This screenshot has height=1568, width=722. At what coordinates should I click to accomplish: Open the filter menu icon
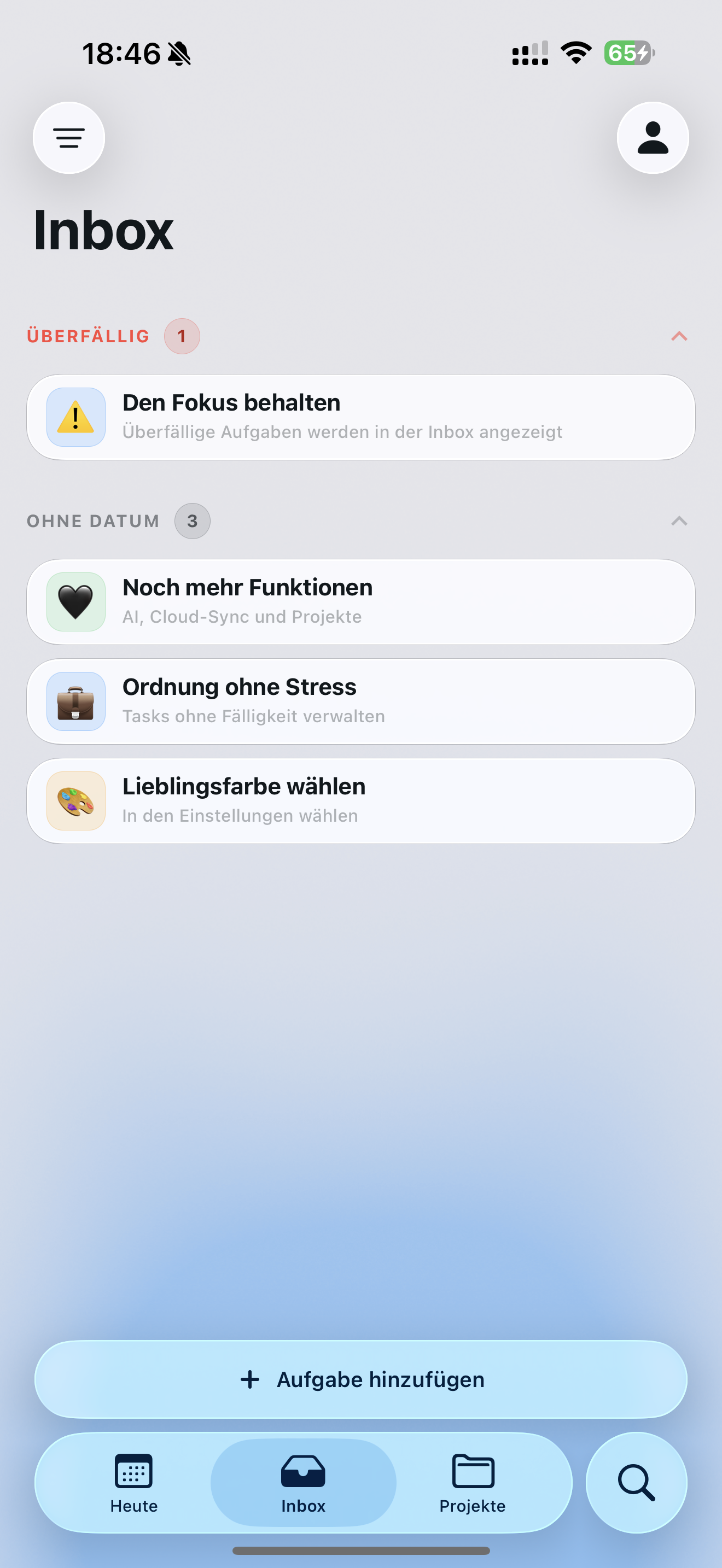coord(69,138)
